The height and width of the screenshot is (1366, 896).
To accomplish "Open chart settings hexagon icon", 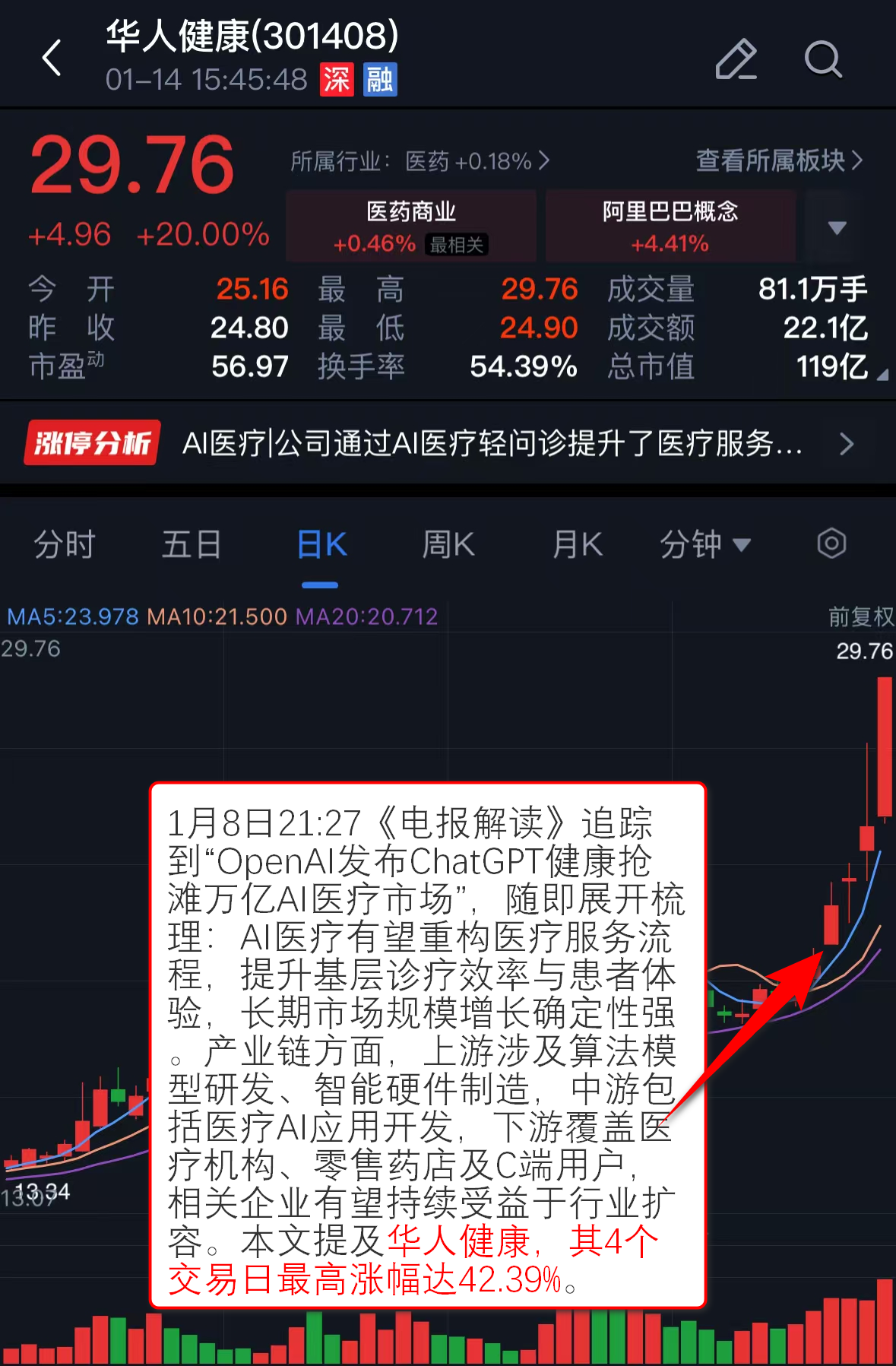I will point(831,544).
